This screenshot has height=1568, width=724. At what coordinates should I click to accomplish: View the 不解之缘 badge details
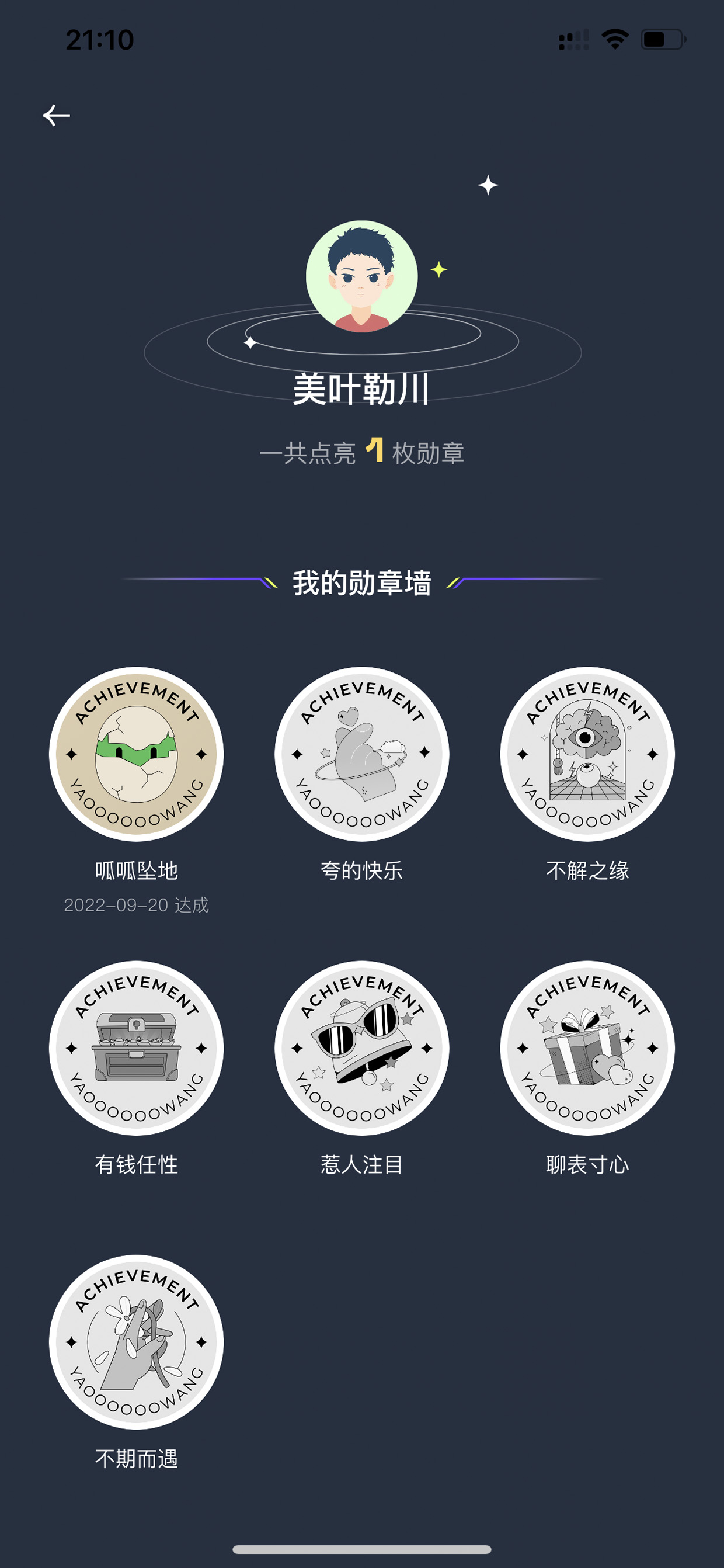[x=588, y=754]
